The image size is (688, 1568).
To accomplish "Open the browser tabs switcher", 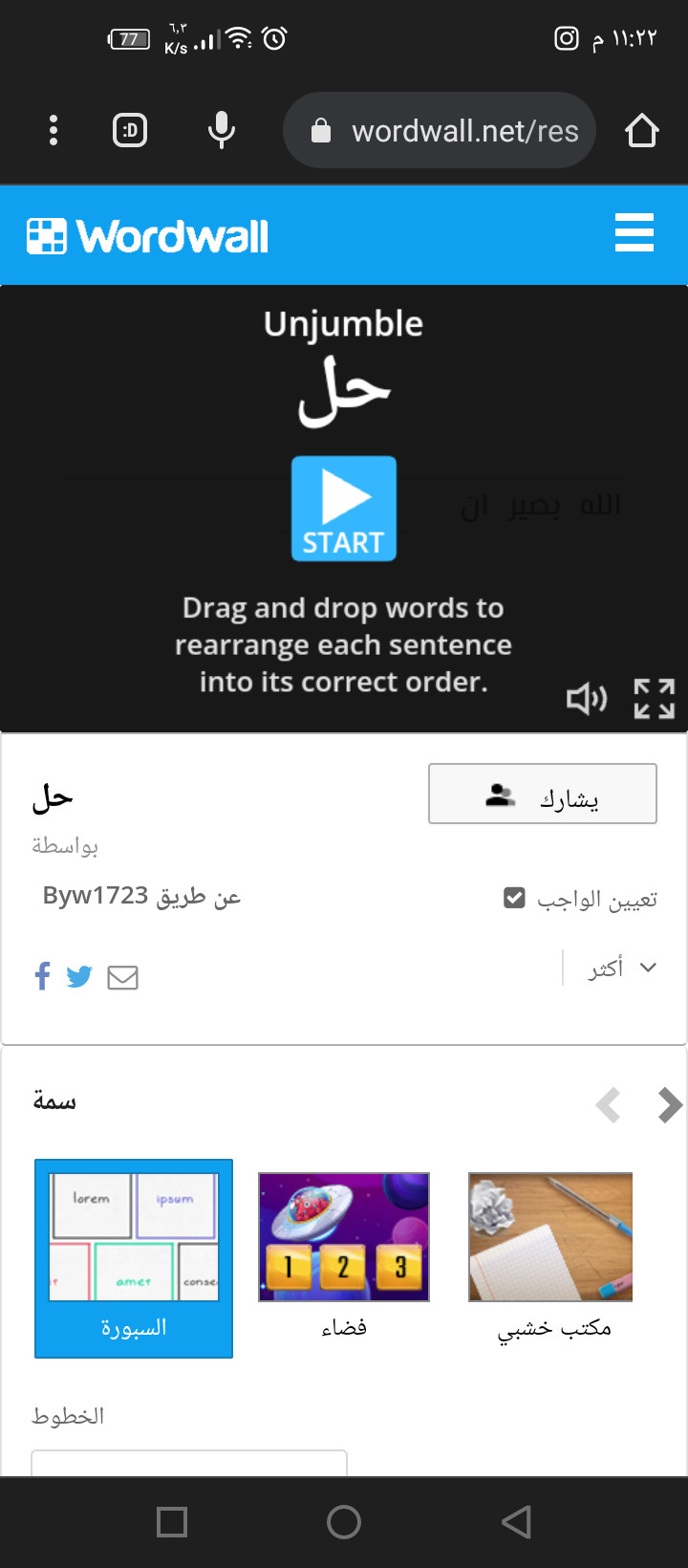I will click(130, 130).
